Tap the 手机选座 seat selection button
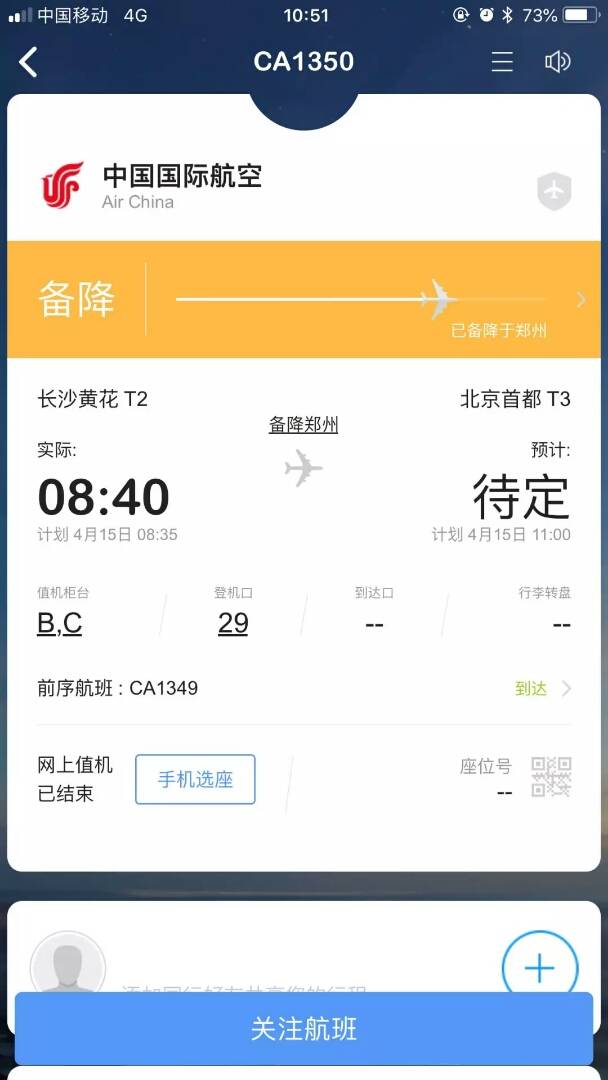Screen dimensions: 608x1080 coord(195,779)
